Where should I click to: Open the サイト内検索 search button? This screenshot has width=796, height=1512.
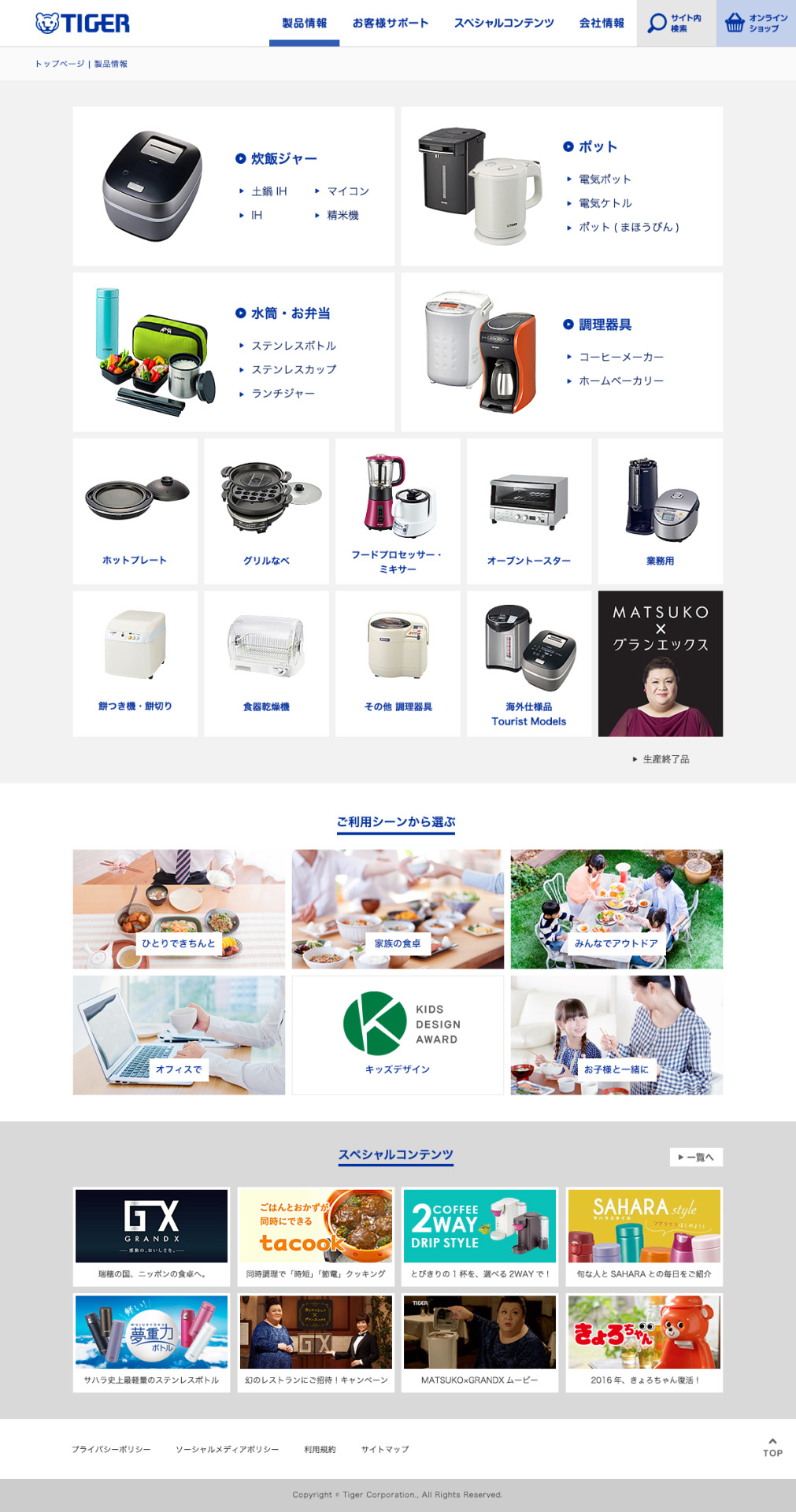676,23
